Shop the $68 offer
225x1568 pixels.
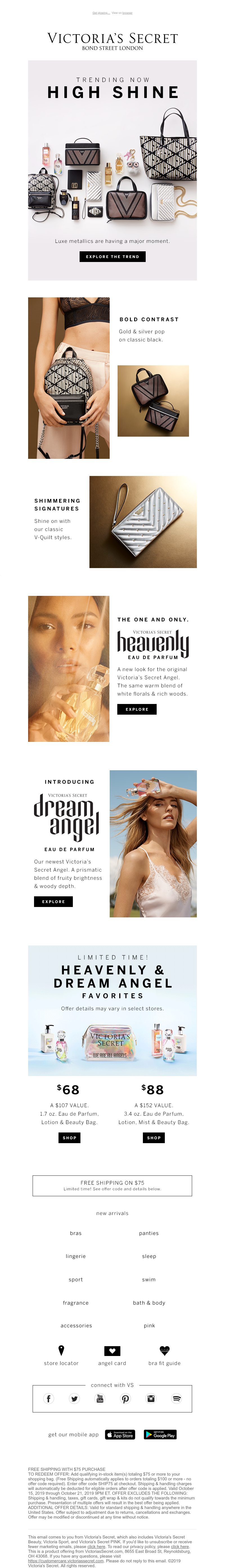coord(69,1138)
